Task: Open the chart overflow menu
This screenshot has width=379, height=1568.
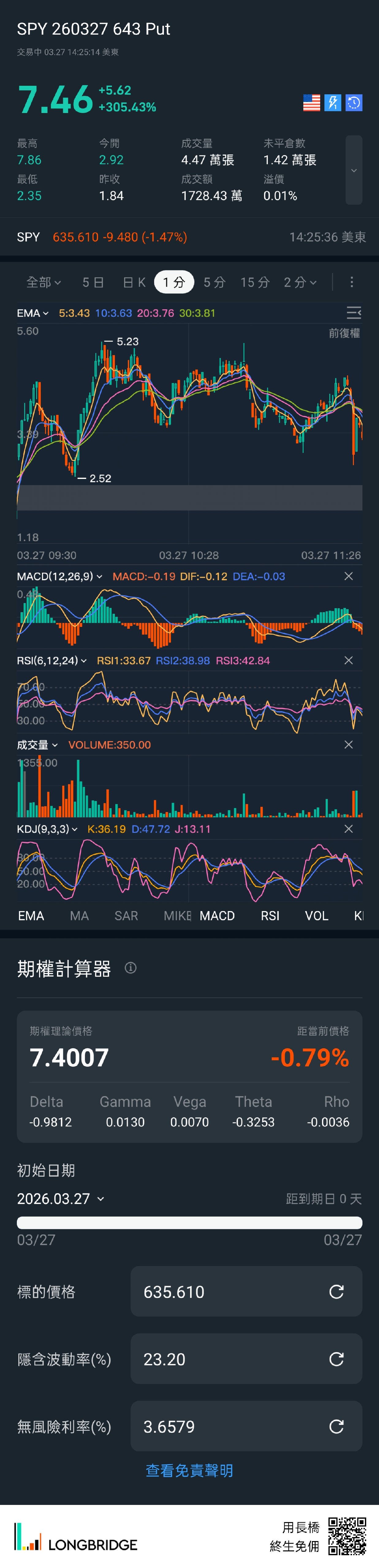Action: [352, 282]
